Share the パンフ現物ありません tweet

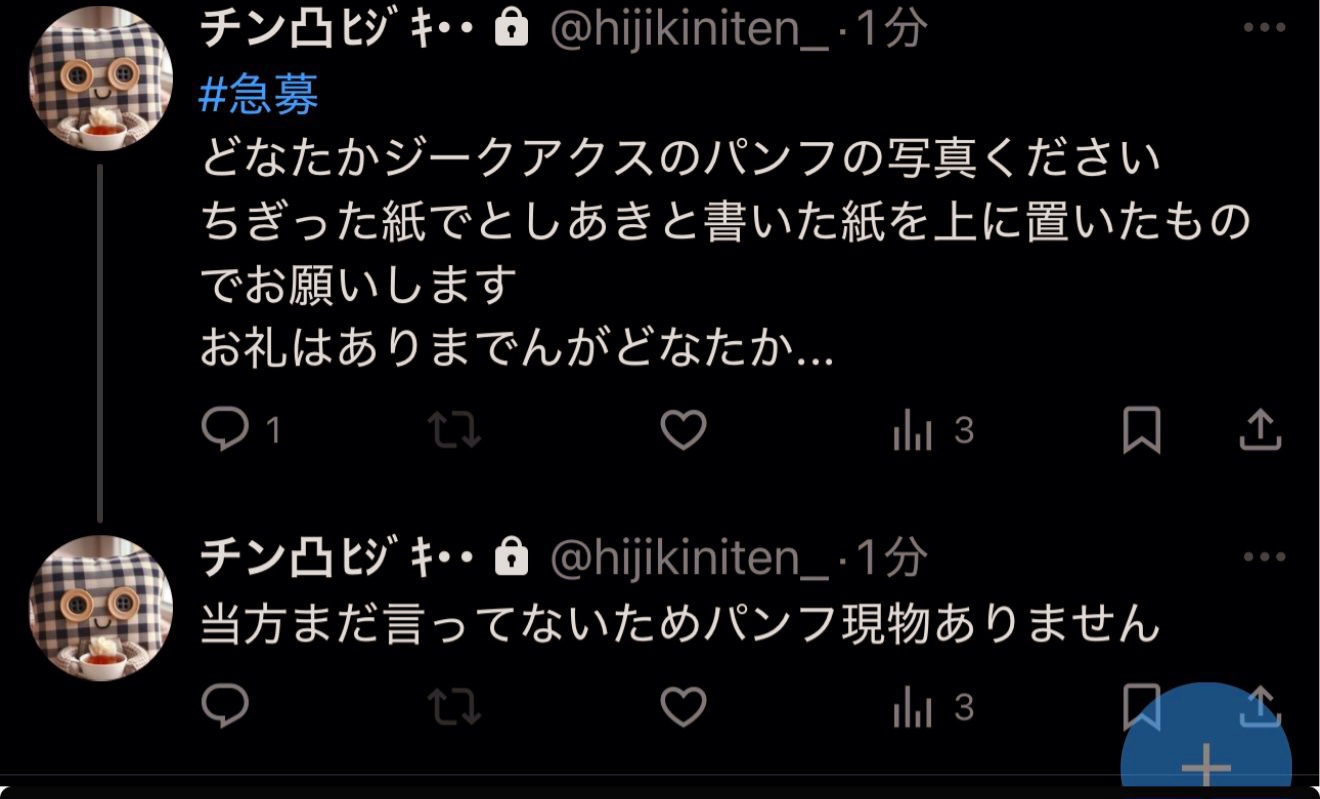tap(1262, 703)
